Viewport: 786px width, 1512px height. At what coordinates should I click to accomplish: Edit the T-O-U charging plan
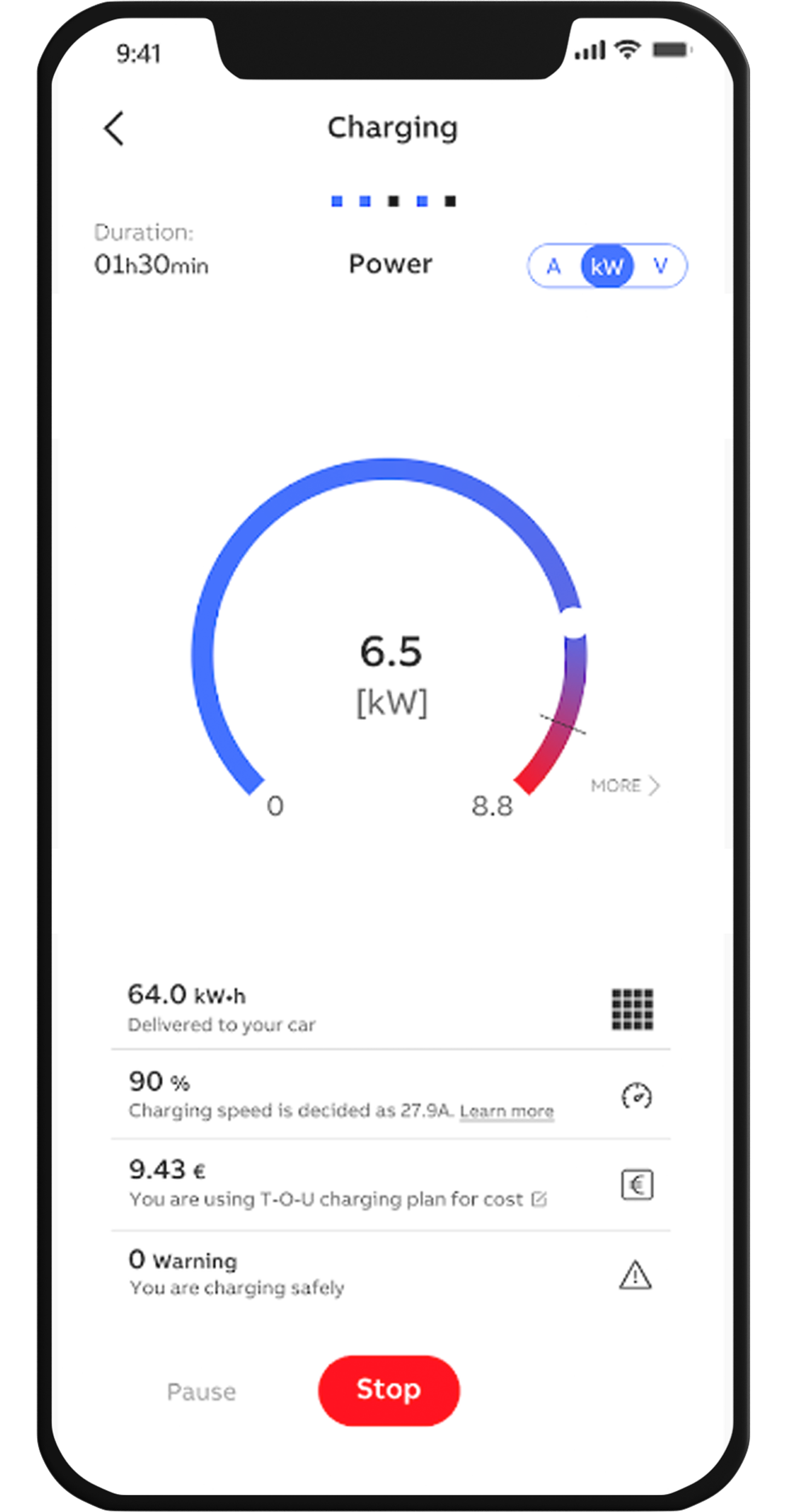coord(539,1199)
